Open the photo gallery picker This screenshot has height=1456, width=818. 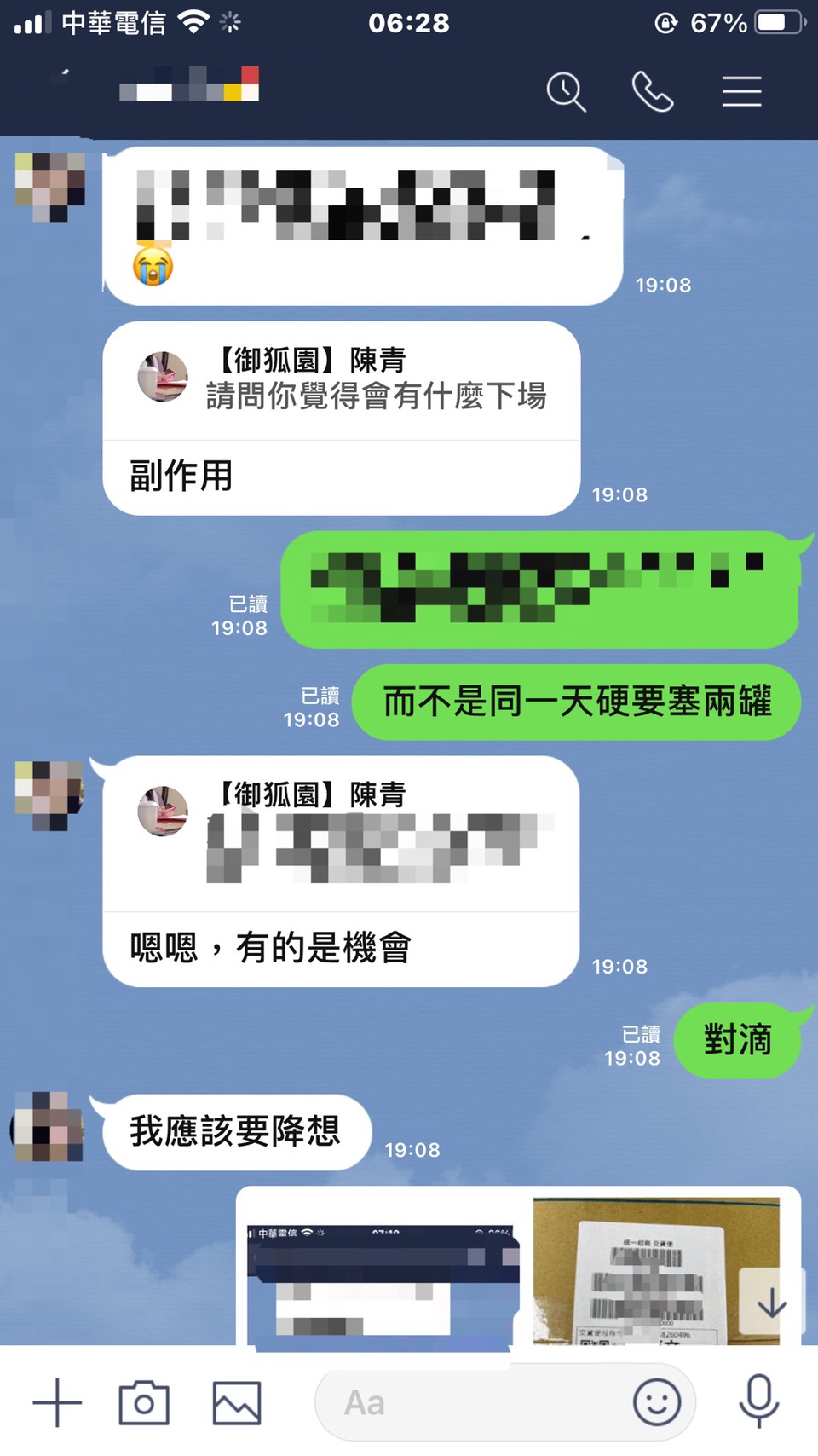click(236, 1402)
